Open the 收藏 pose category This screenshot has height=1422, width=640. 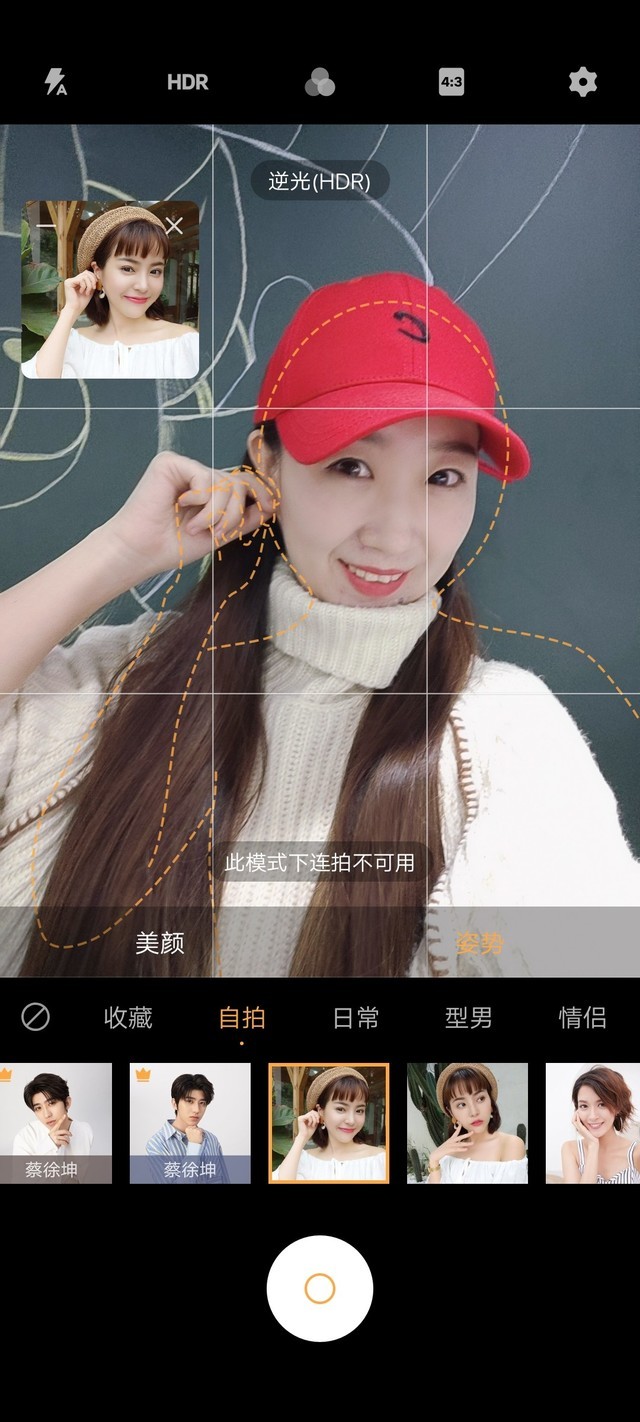click(x=128, y=1018)
